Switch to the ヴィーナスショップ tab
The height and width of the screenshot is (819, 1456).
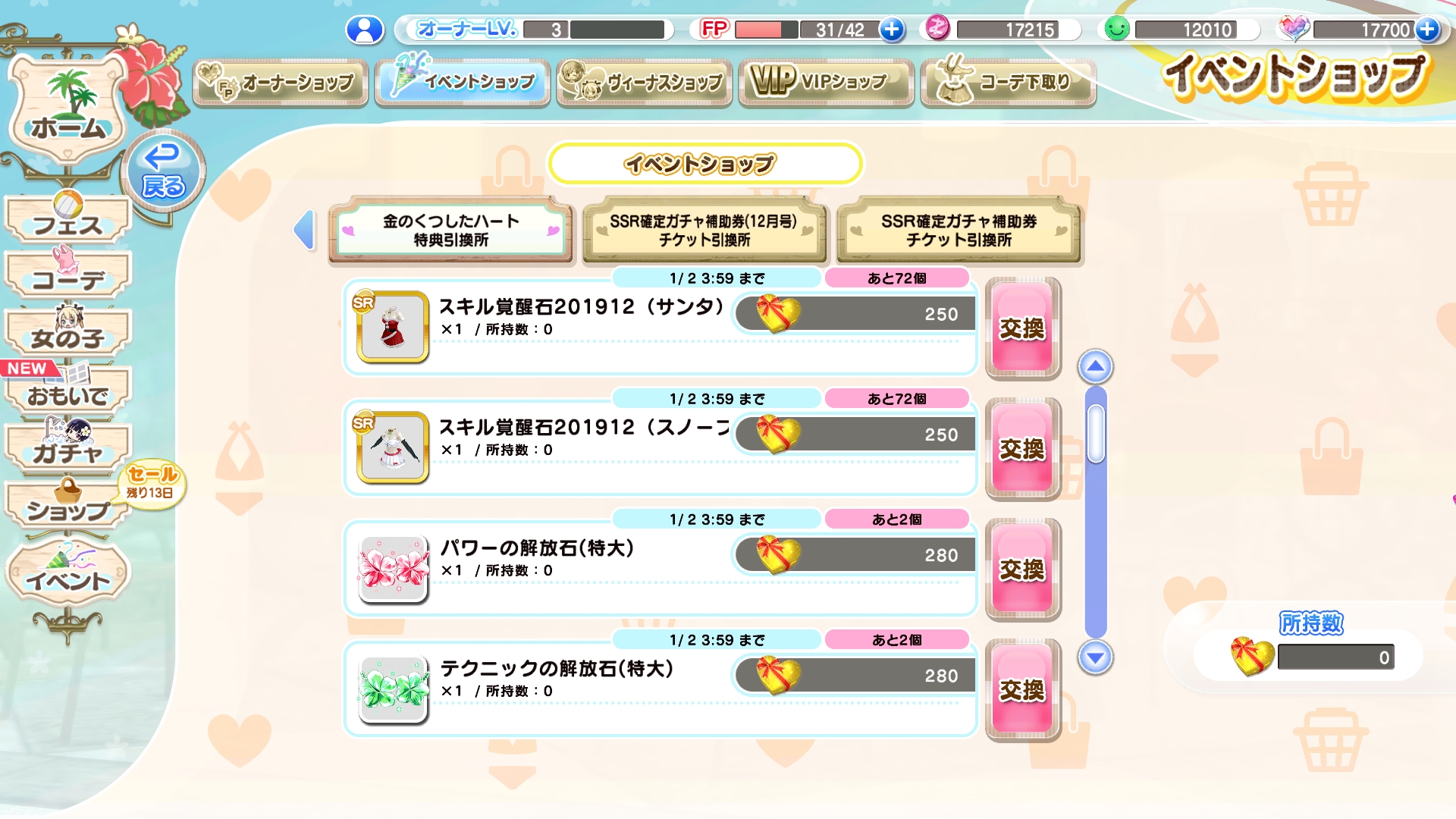tap(644, 82)
